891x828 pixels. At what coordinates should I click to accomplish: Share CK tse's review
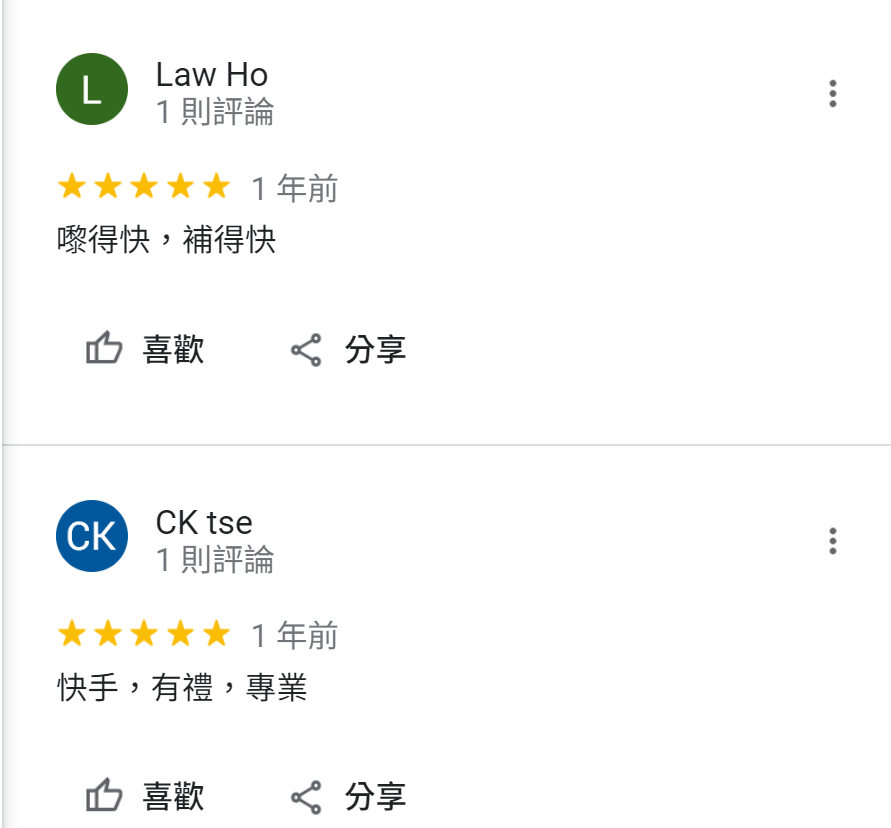(x=348, y=797)
